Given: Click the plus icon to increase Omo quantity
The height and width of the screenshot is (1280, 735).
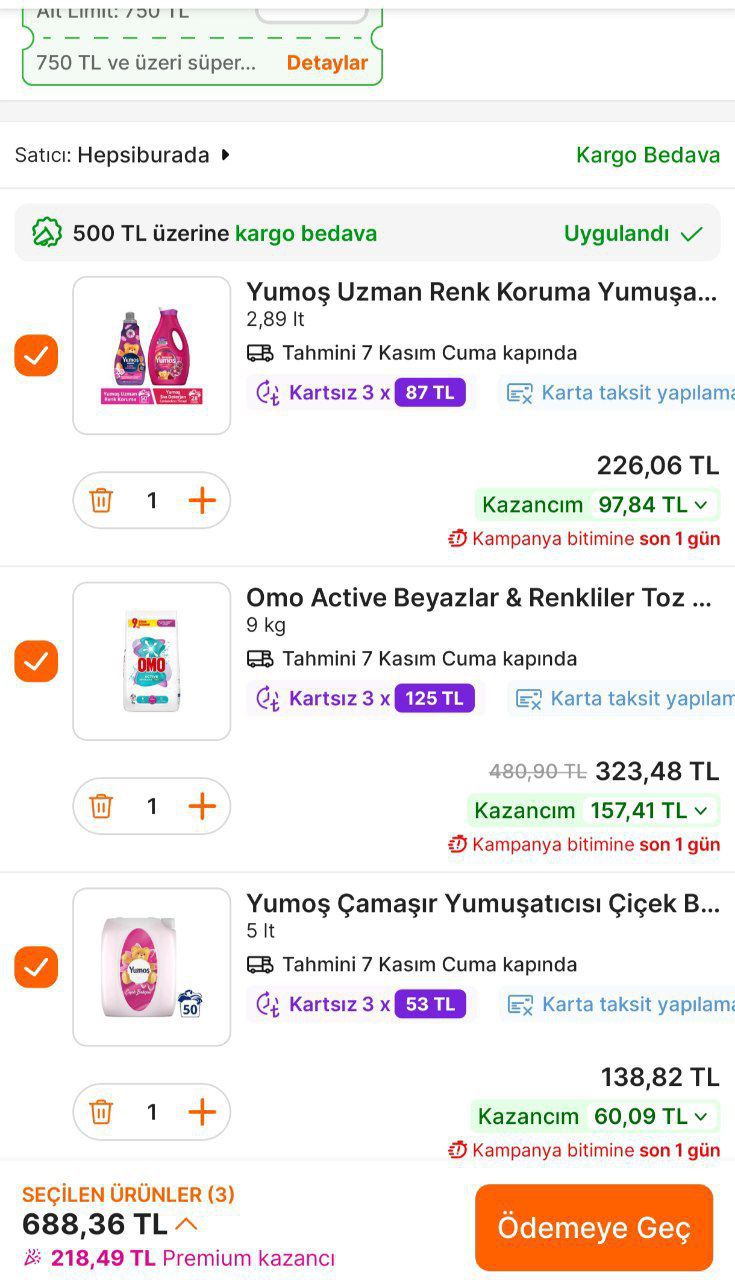Looking at the screenshot, I should pos(201,806).
